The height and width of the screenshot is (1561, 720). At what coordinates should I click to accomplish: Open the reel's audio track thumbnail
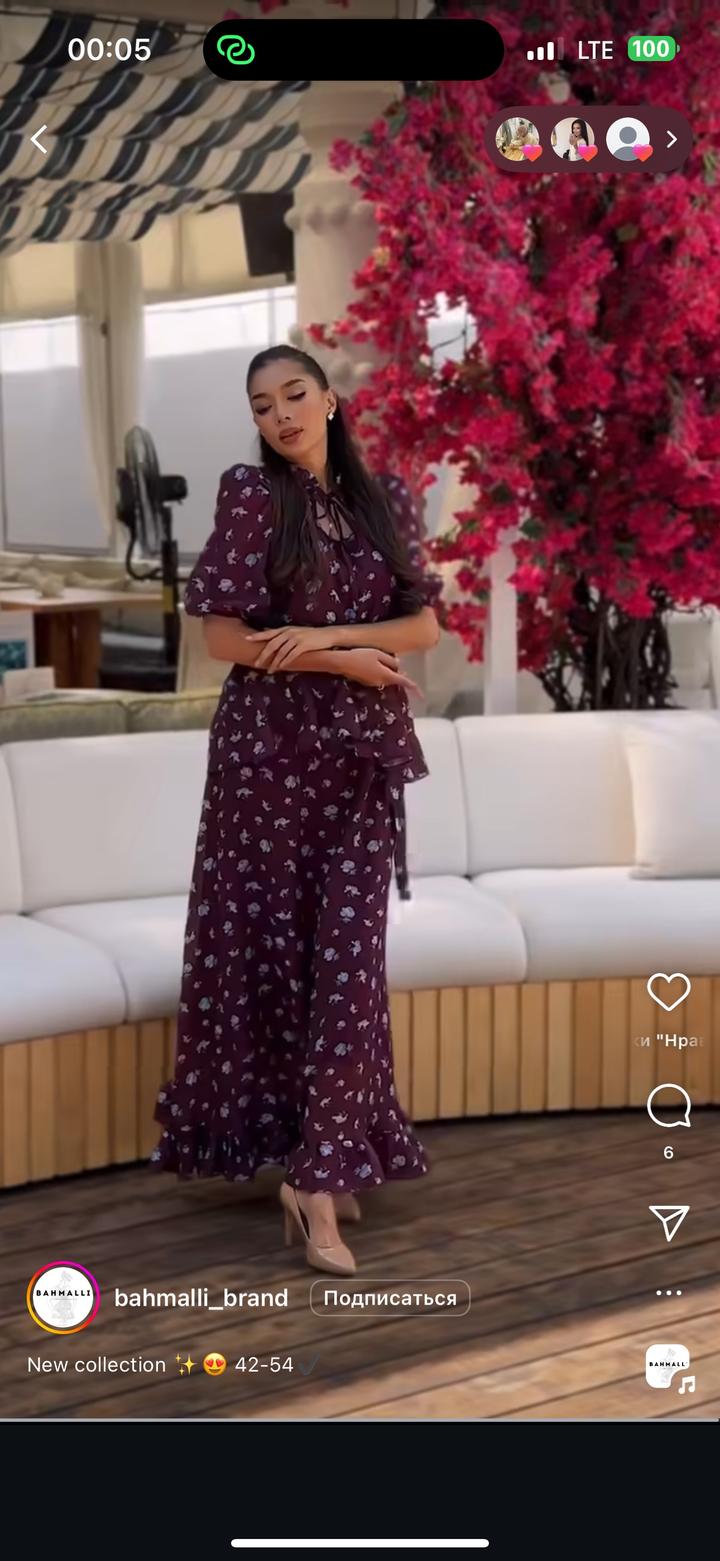coord(668,1367)
